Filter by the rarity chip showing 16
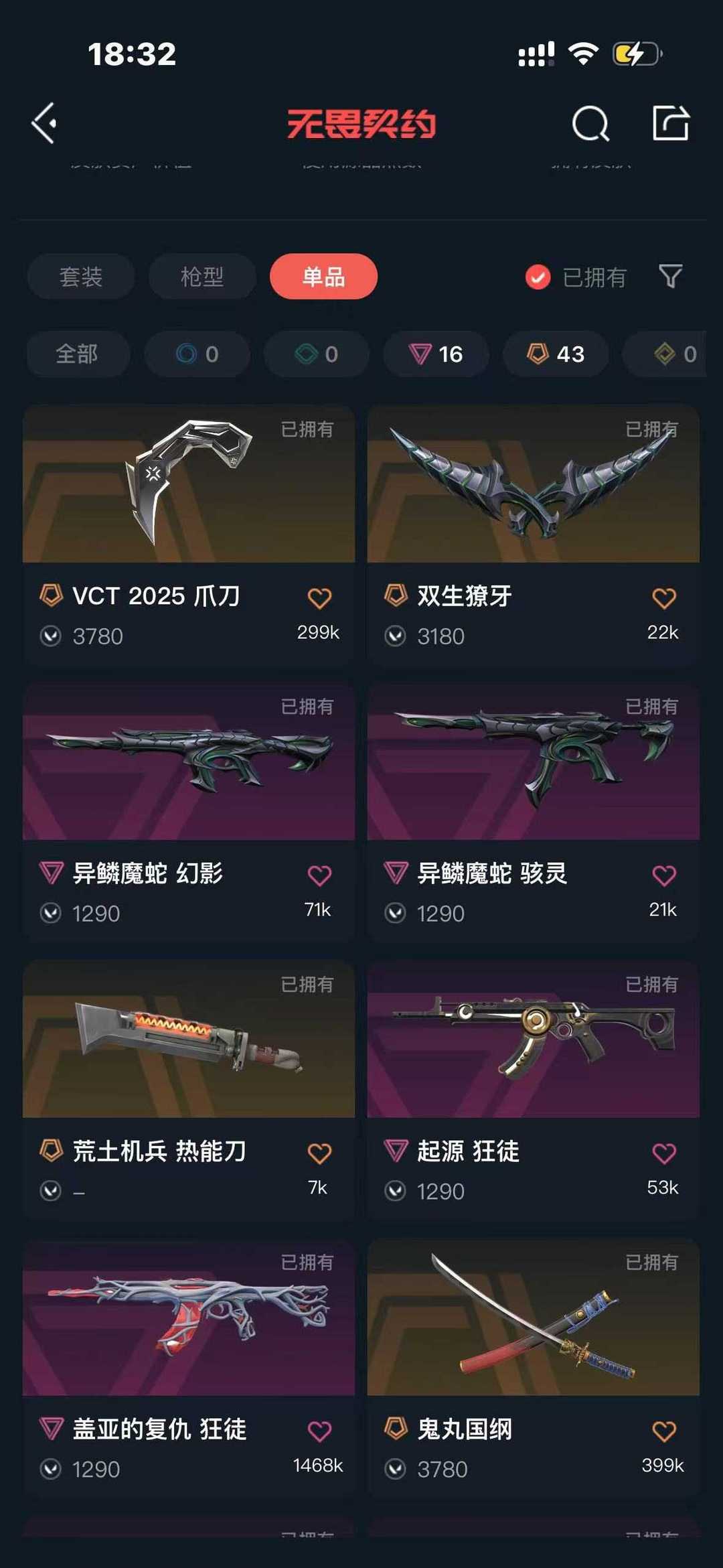The image size is (723, 1568). 436,354
